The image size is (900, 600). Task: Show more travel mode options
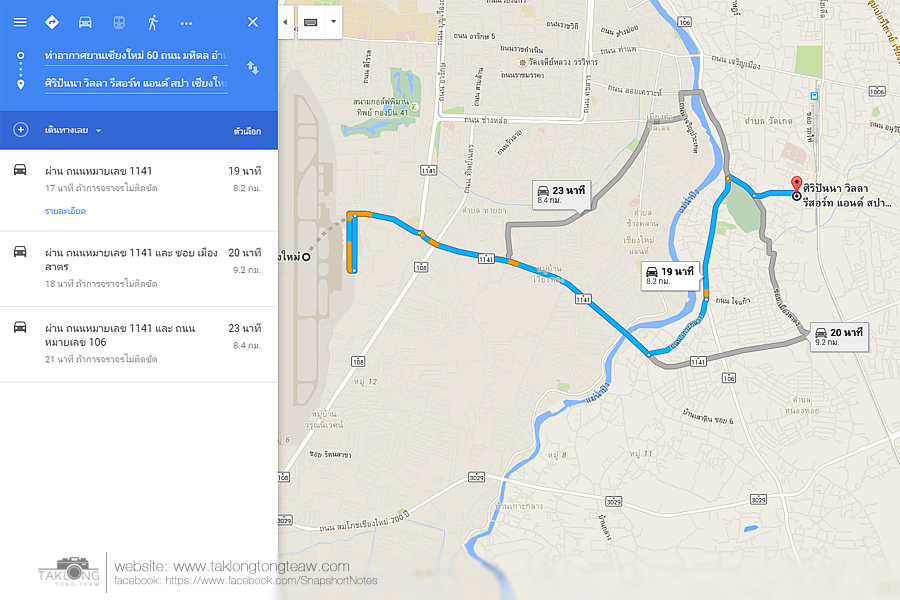(x=186, y=22)
